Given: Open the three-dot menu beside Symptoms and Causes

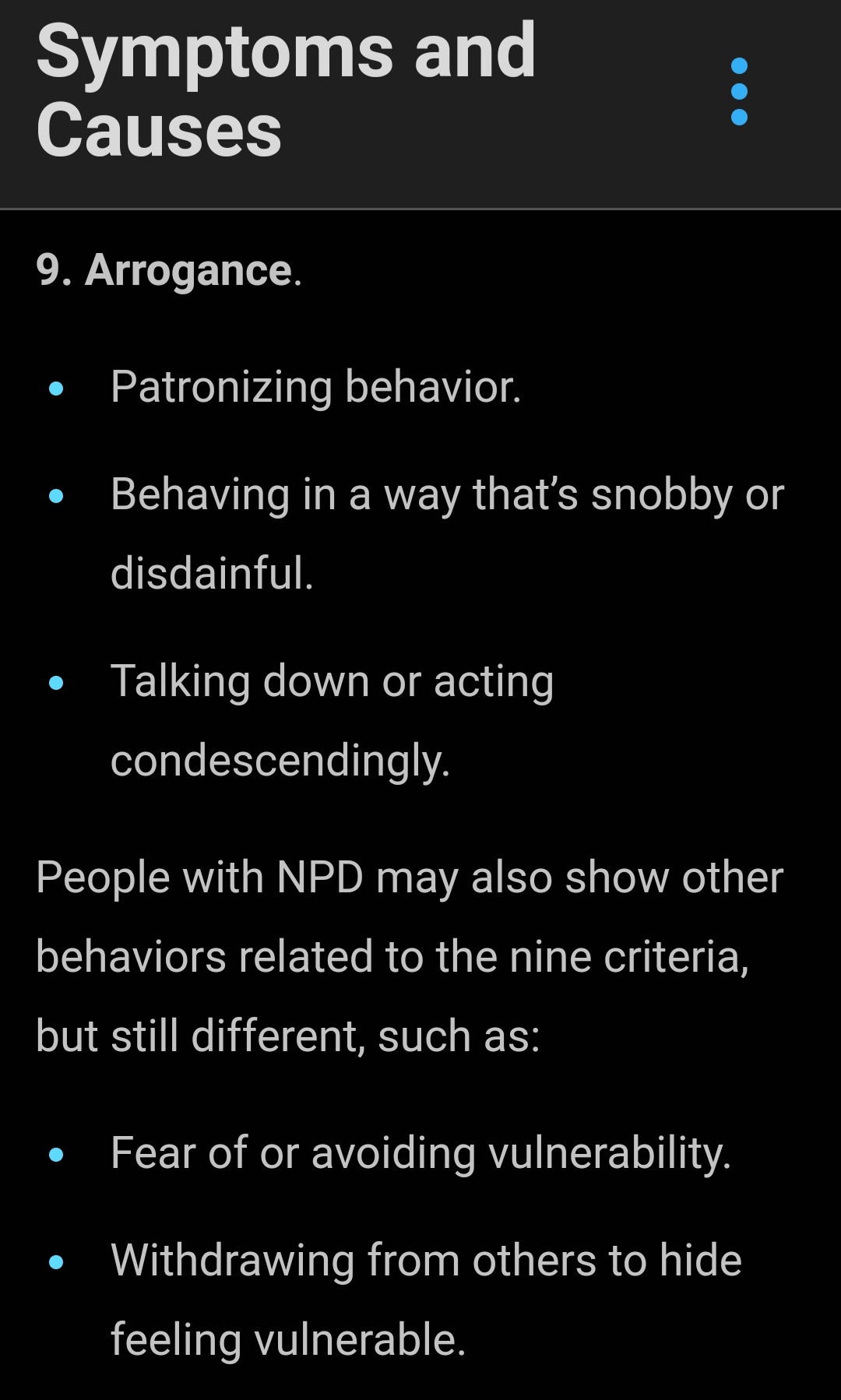Looking at the screenshot, I should (739, 91).
